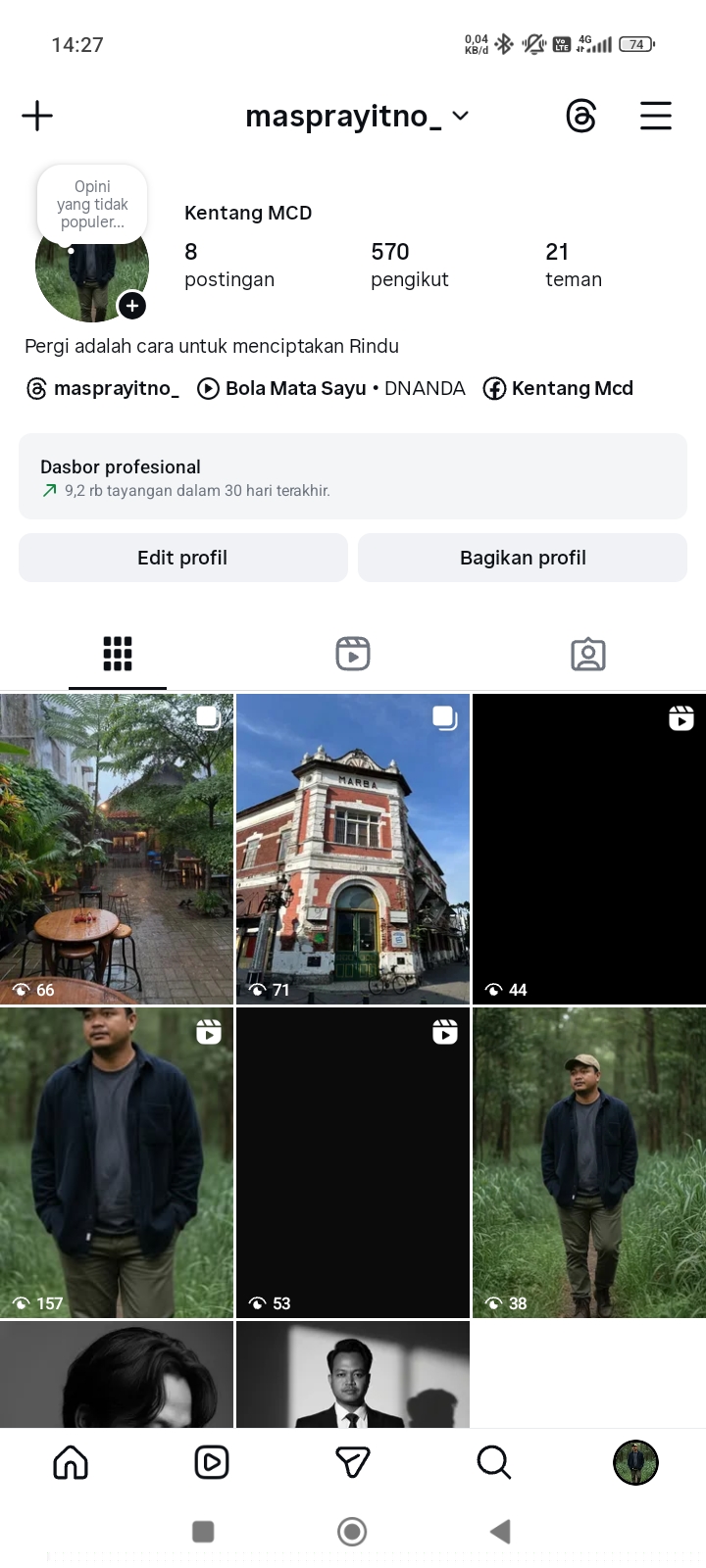
Task: Open the Marba building post with 71 views
Action: [352, 848]
